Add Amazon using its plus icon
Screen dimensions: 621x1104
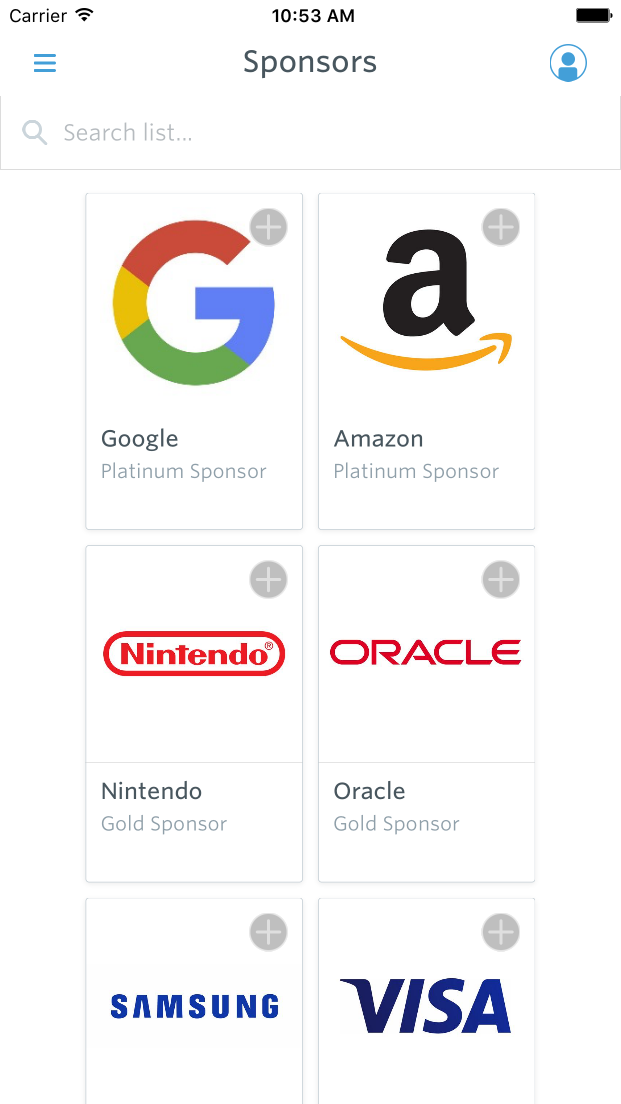(501, 227)
